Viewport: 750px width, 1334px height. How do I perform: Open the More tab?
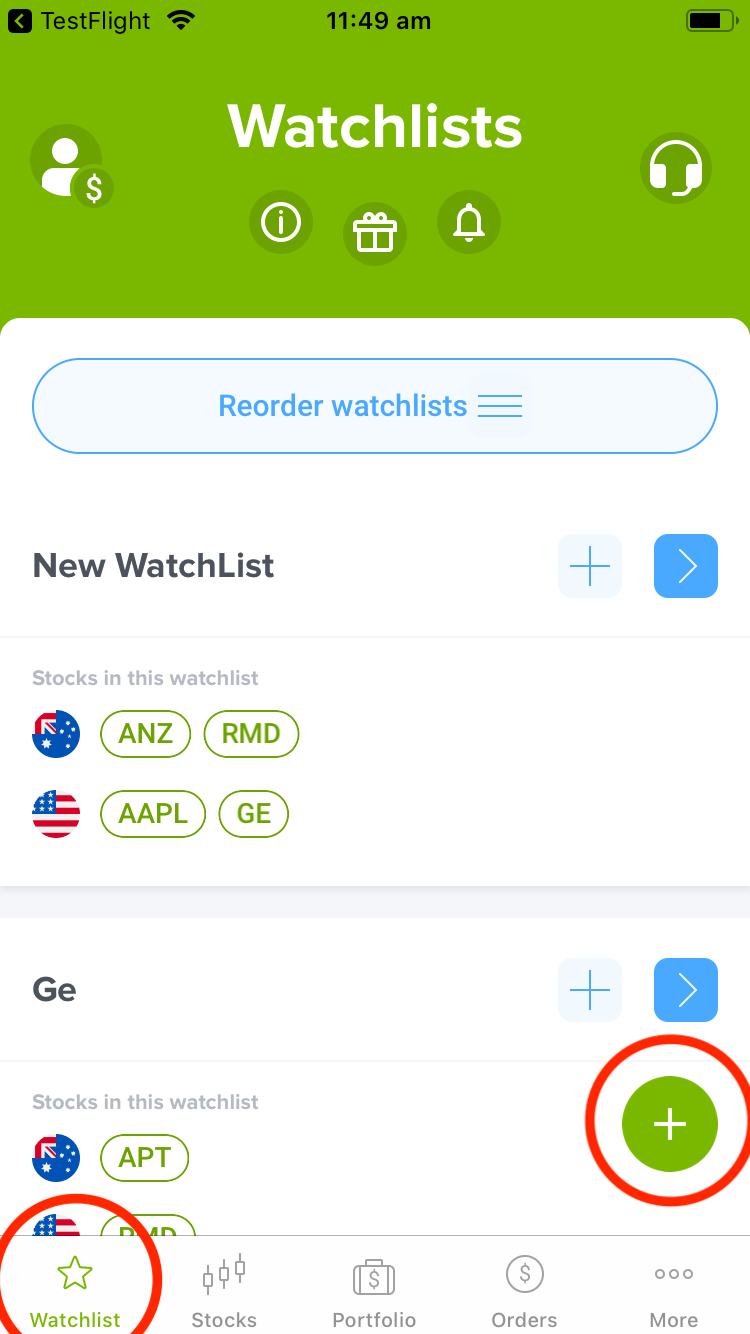click(674, 1290)
